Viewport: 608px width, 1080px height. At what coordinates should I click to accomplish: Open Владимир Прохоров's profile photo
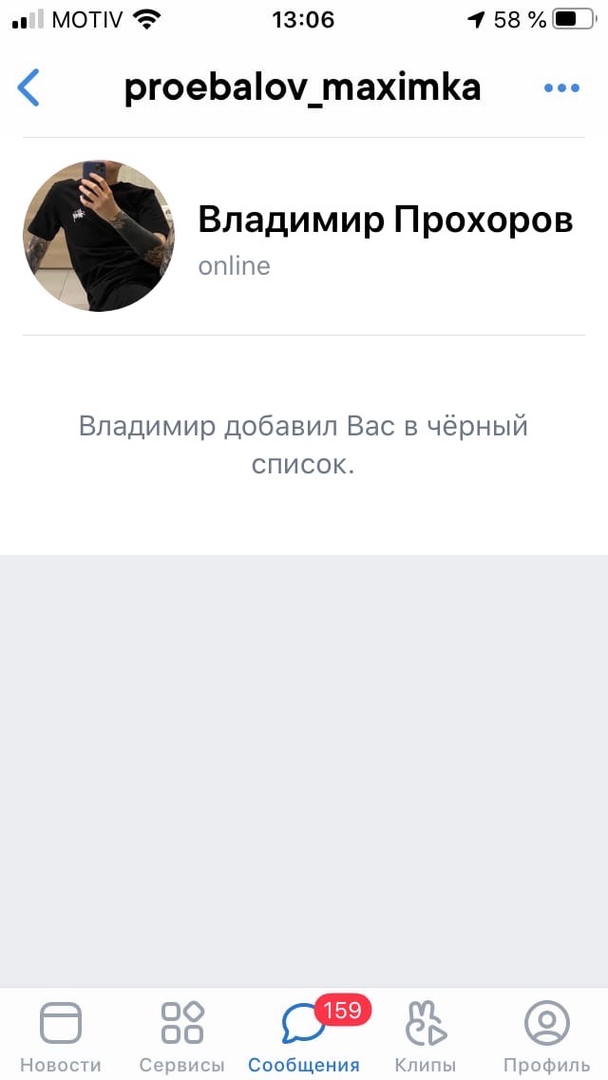pyautogui.click(x=99, y=236)
